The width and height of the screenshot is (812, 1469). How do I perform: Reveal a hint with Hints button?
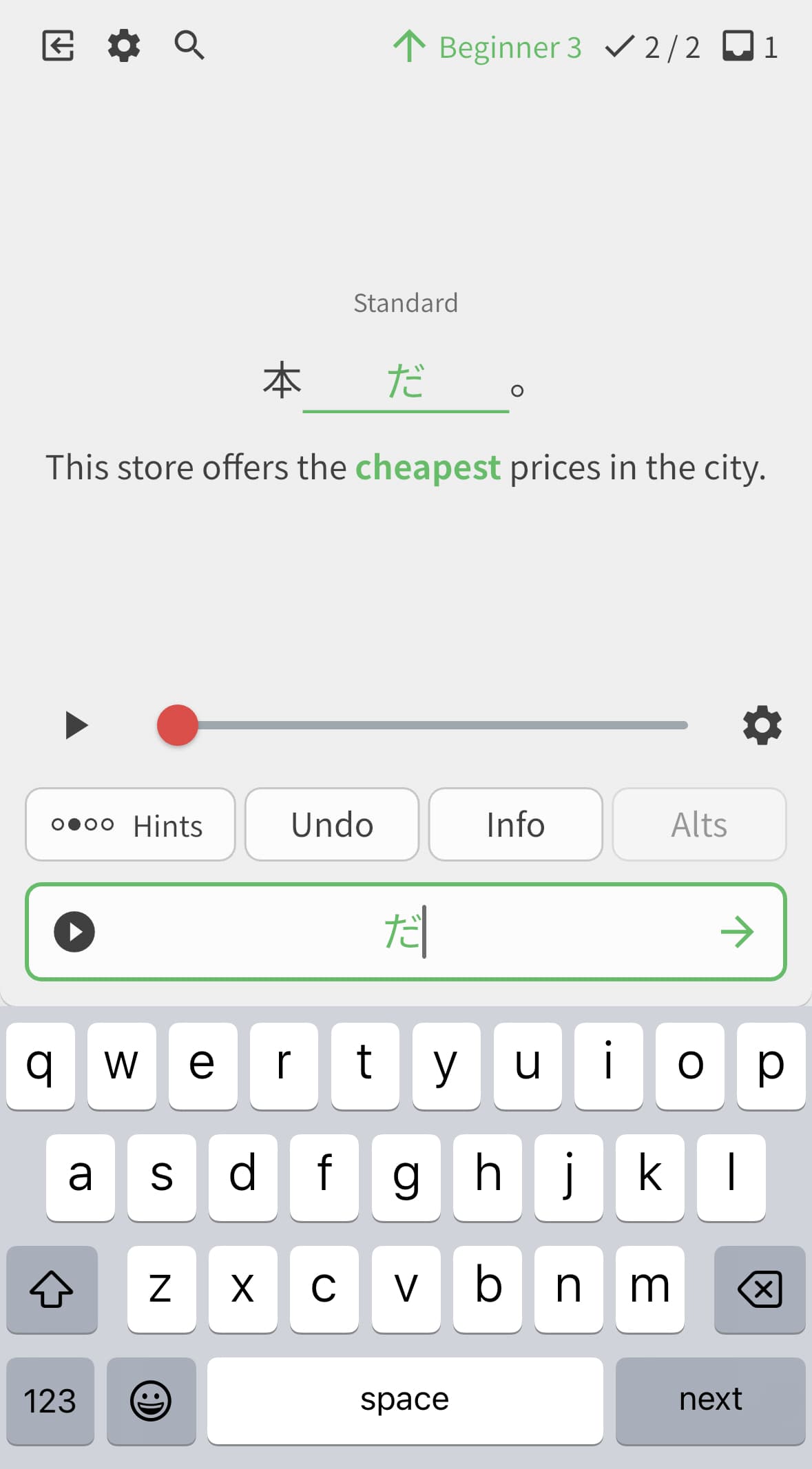130,824
